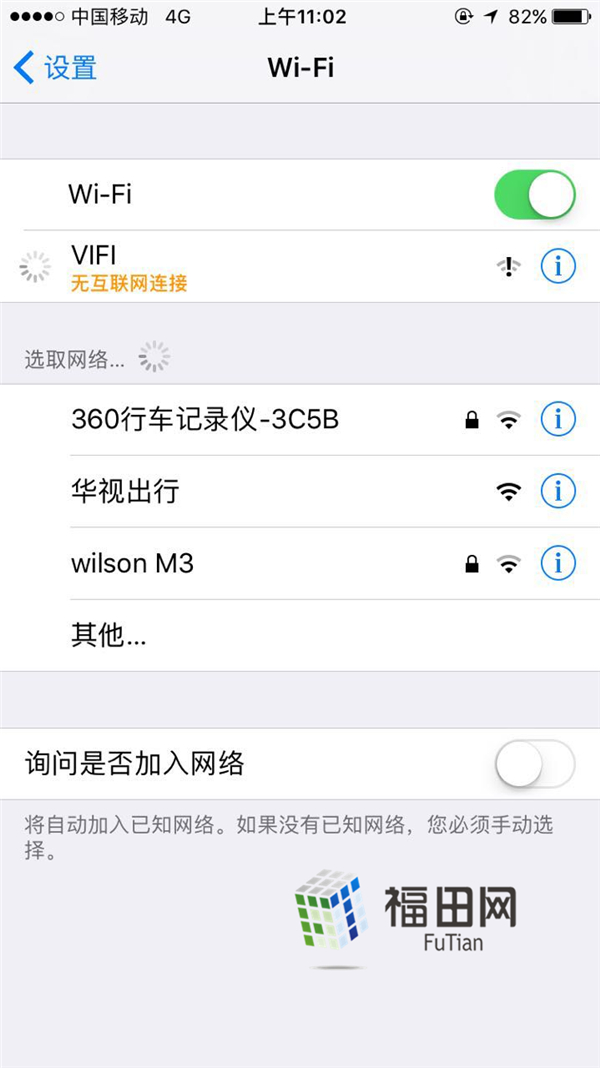The width and height of the screenshot is (600, 1068).
Task: Go back to 设置
Action: point(56,68)
